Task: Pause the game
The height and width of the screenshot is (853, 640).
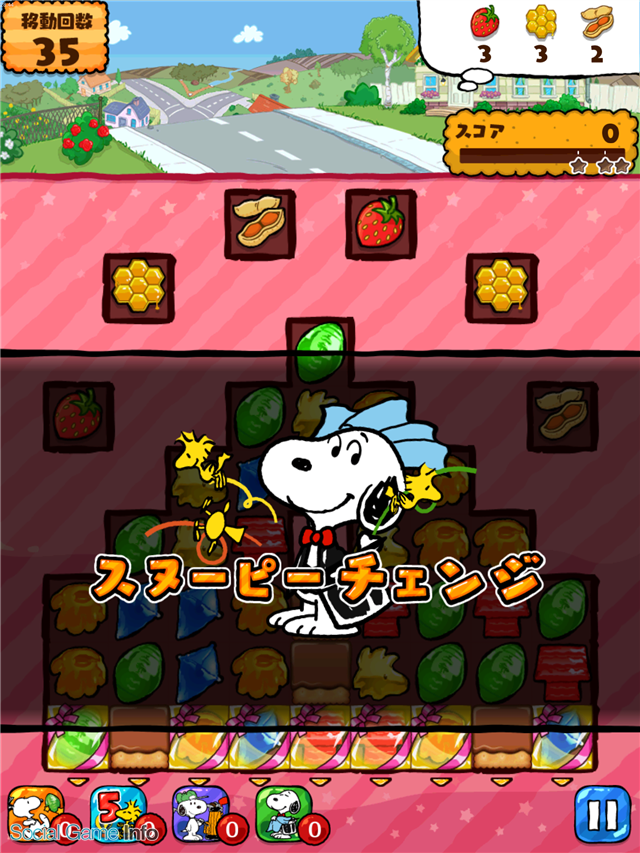Action: (x=602, y=814)
